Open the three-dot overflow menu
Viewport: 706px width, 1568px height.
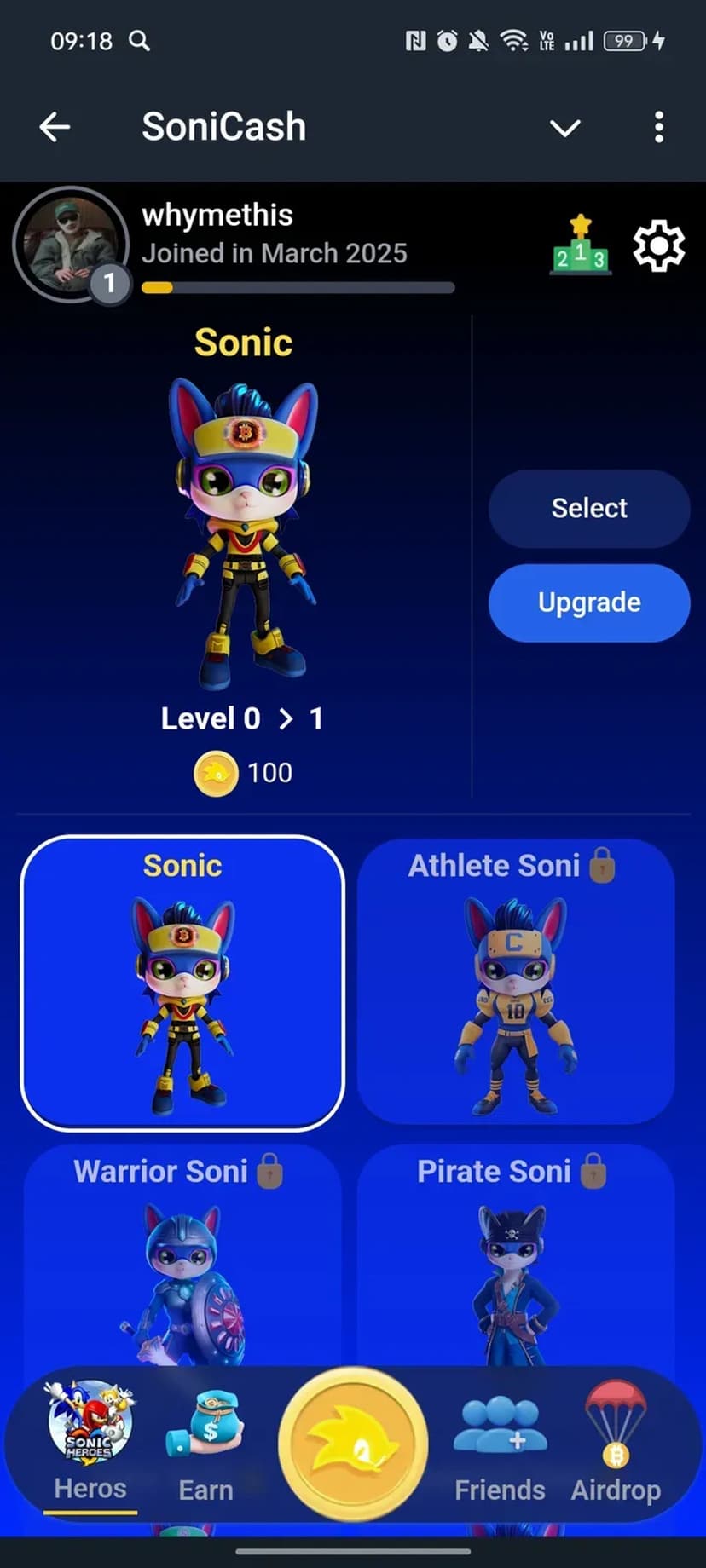[658, 128]
